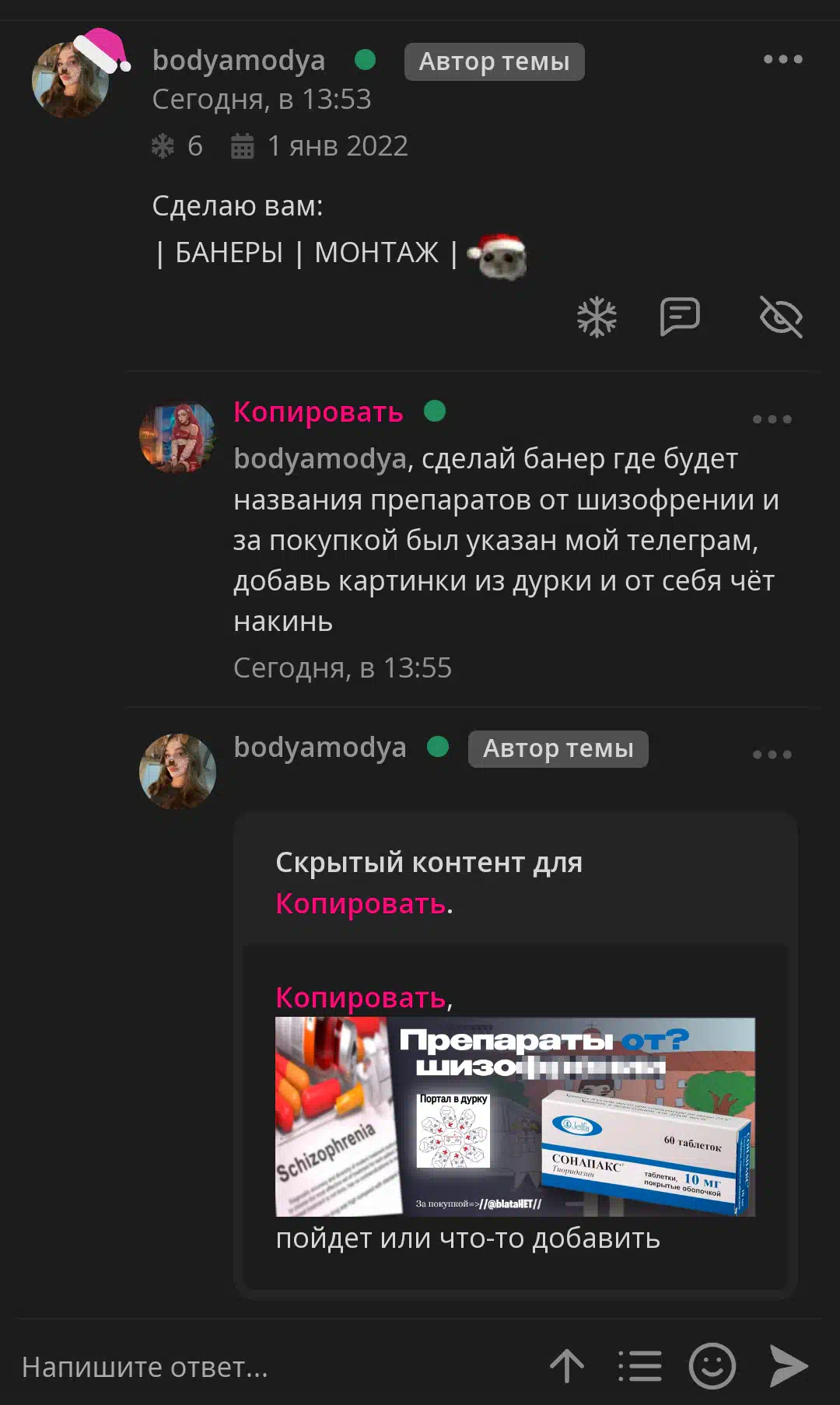Open Копировать user profile from comment header

pos(318,412)
